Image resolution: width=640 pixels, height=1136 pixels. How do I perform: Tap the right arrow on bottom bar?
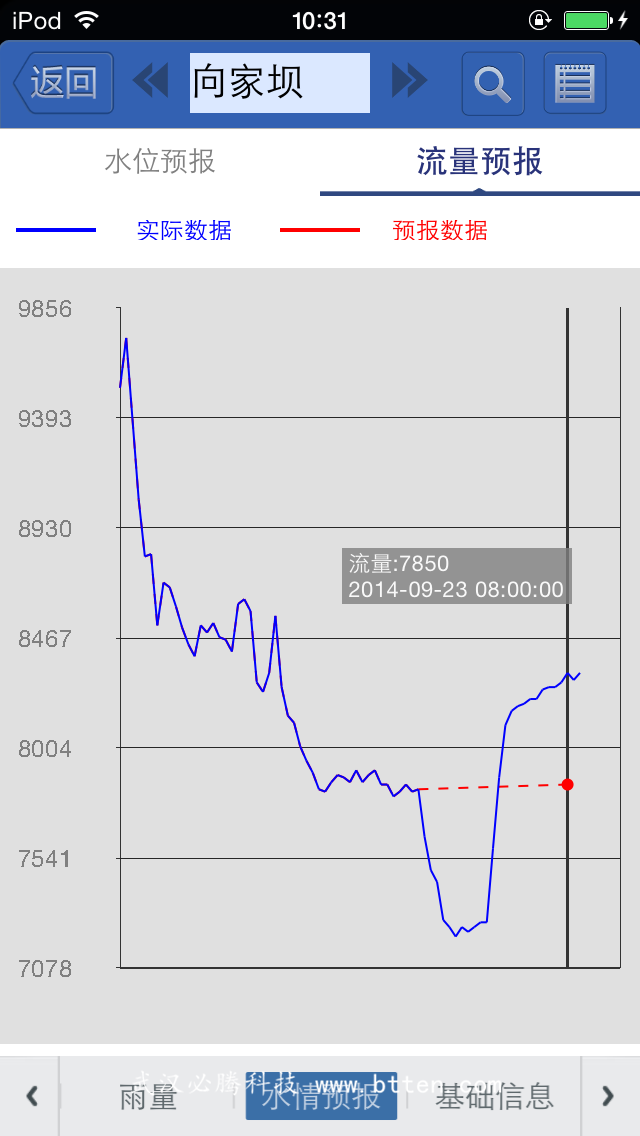click(x=609, y=1096)
